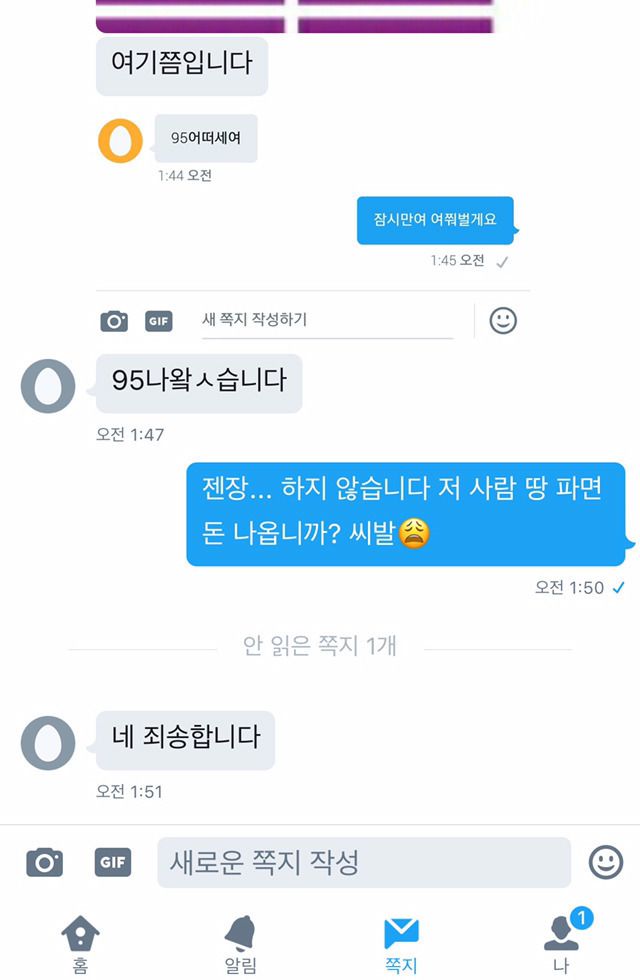Select the 쪽지 messages tab
The width and height of the screenshot is (640, 980).
coord(401,943)
